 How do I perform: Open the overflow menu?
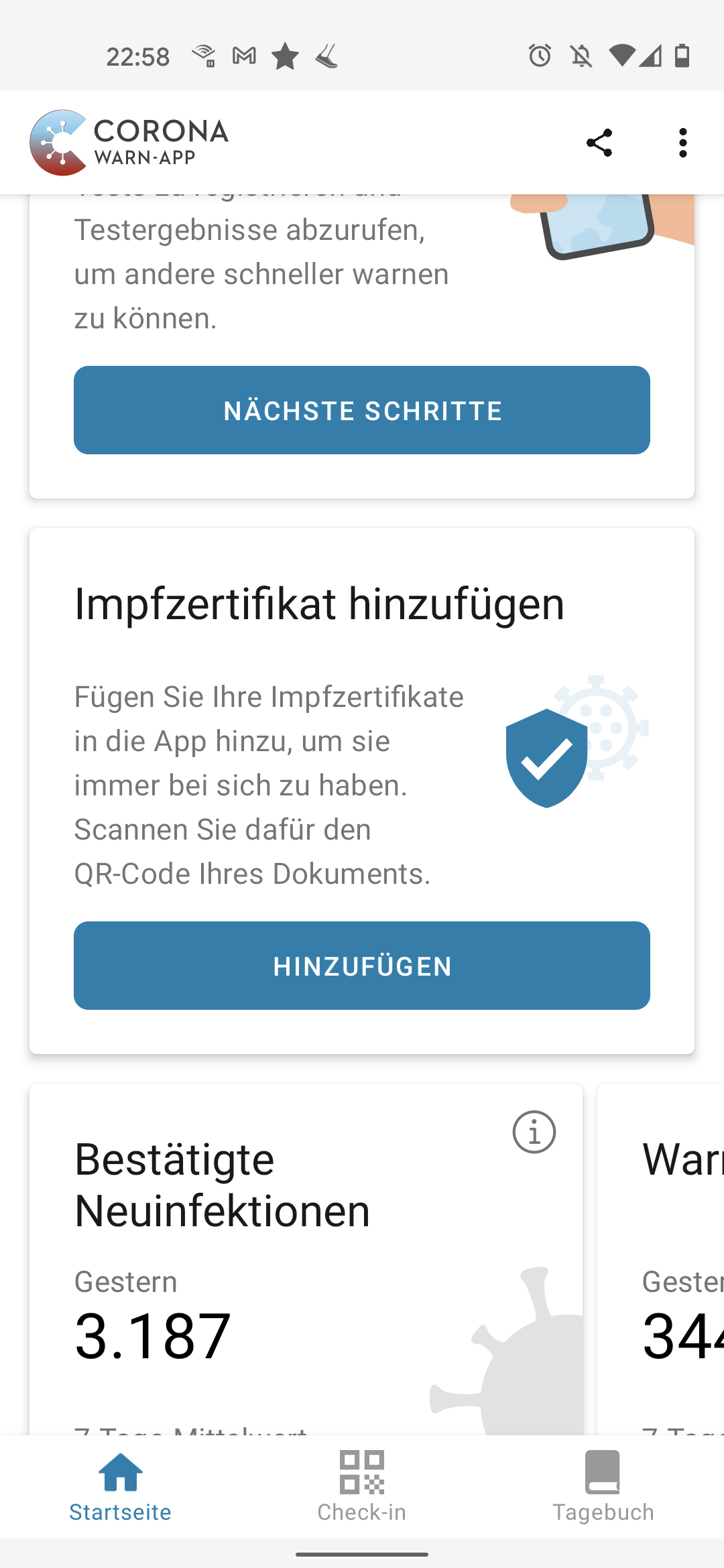(682, 143)
